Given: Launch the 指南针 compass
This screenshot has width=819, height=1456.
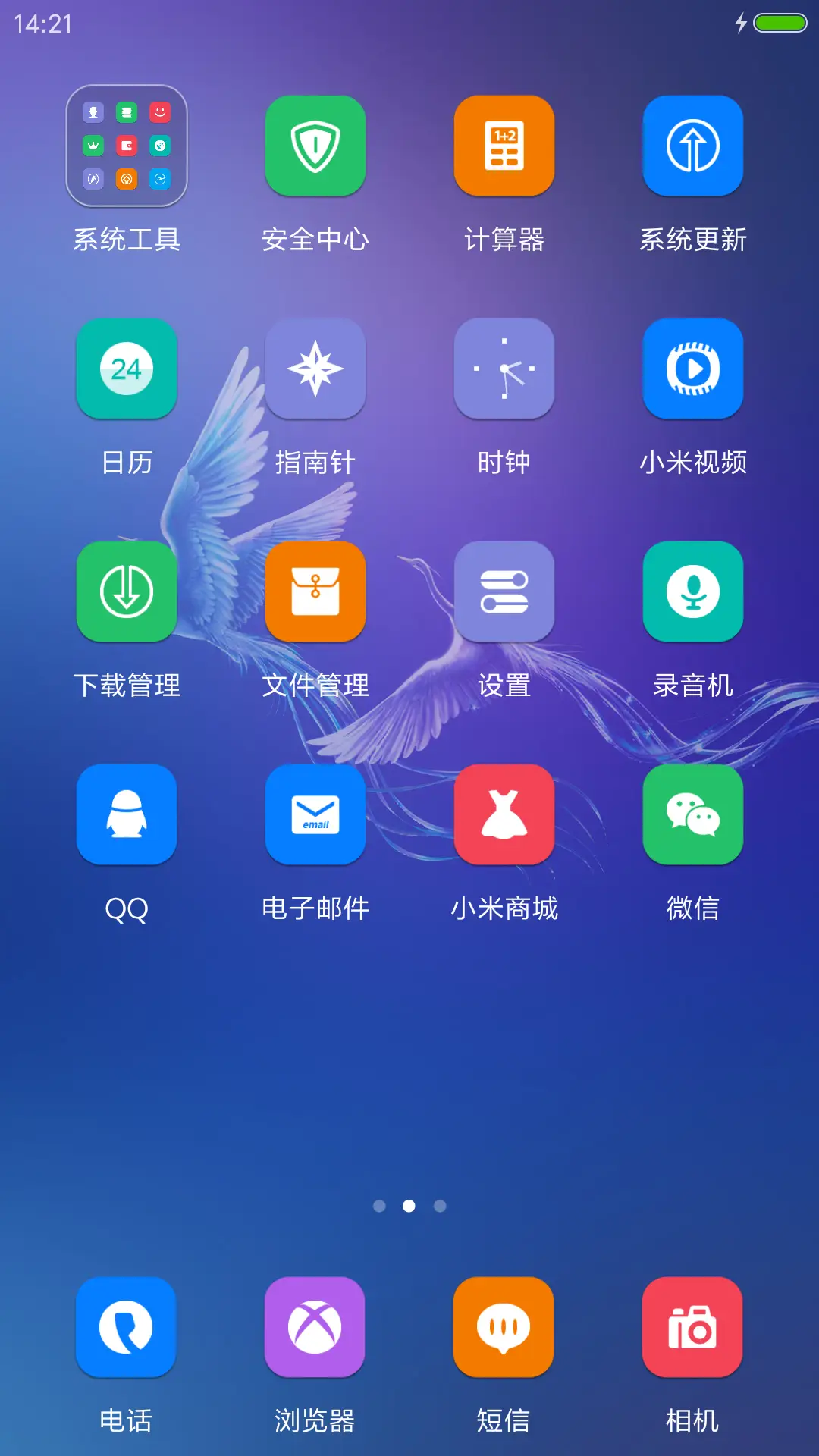Looking at the screenshot, I should click(315, 369).
